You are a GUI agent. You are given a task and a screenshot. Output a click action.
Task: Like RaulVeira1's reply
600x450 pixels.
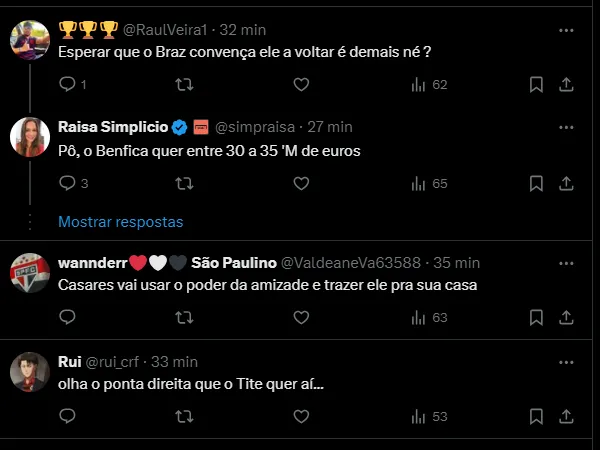(301, 85)
